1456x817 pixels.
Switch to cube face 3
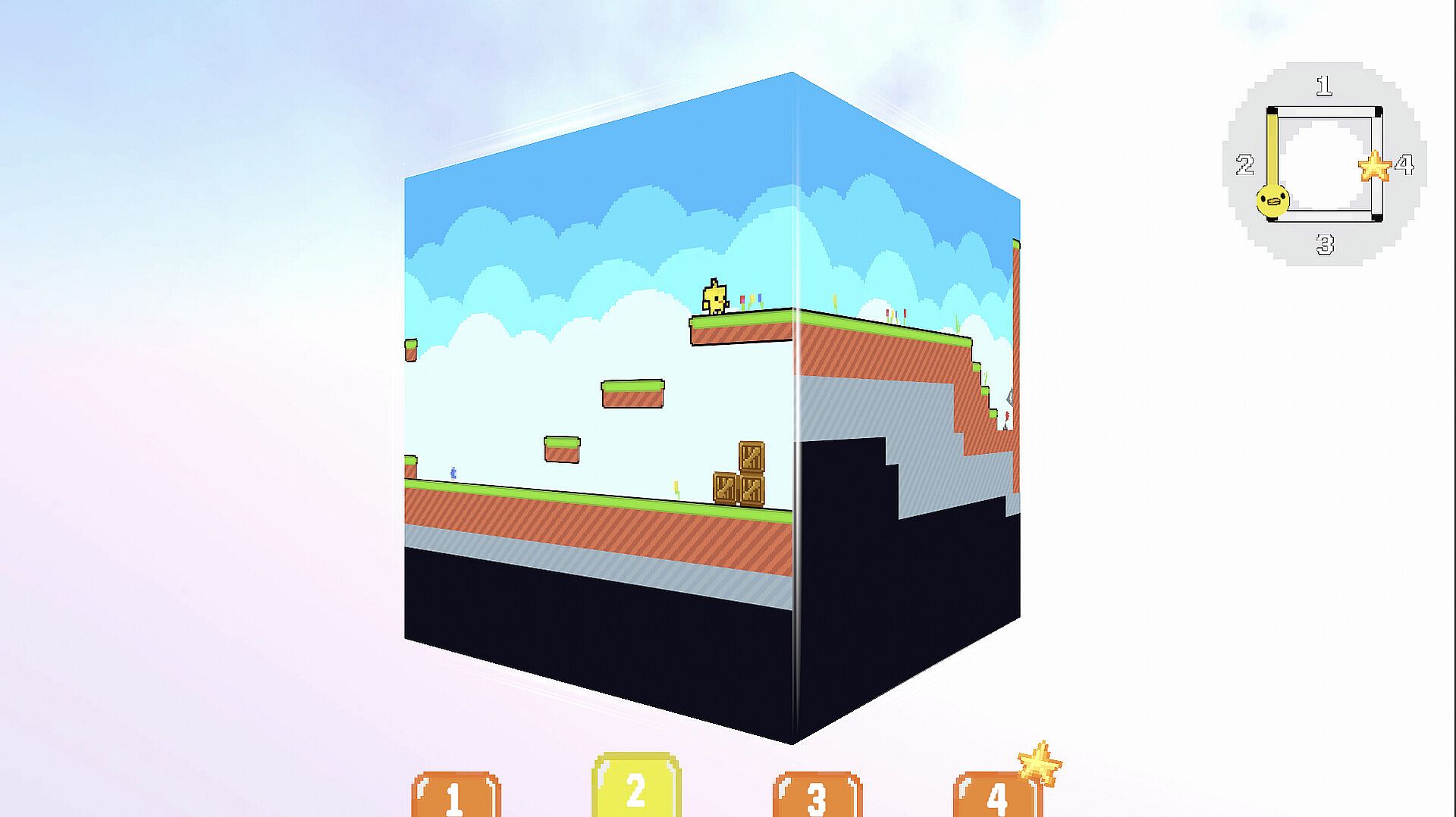click(x=817, y=794)
